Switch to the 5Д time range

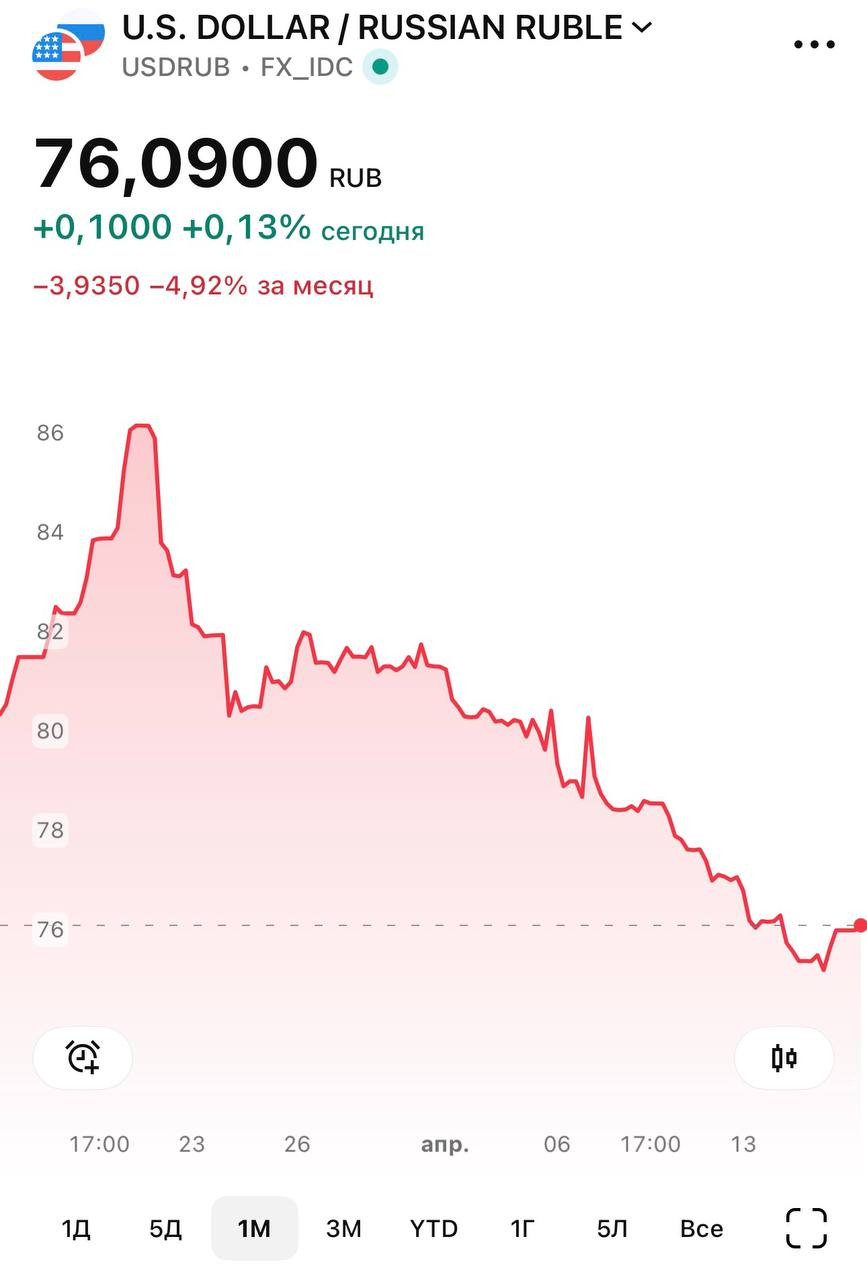(x=165, y=1228)
